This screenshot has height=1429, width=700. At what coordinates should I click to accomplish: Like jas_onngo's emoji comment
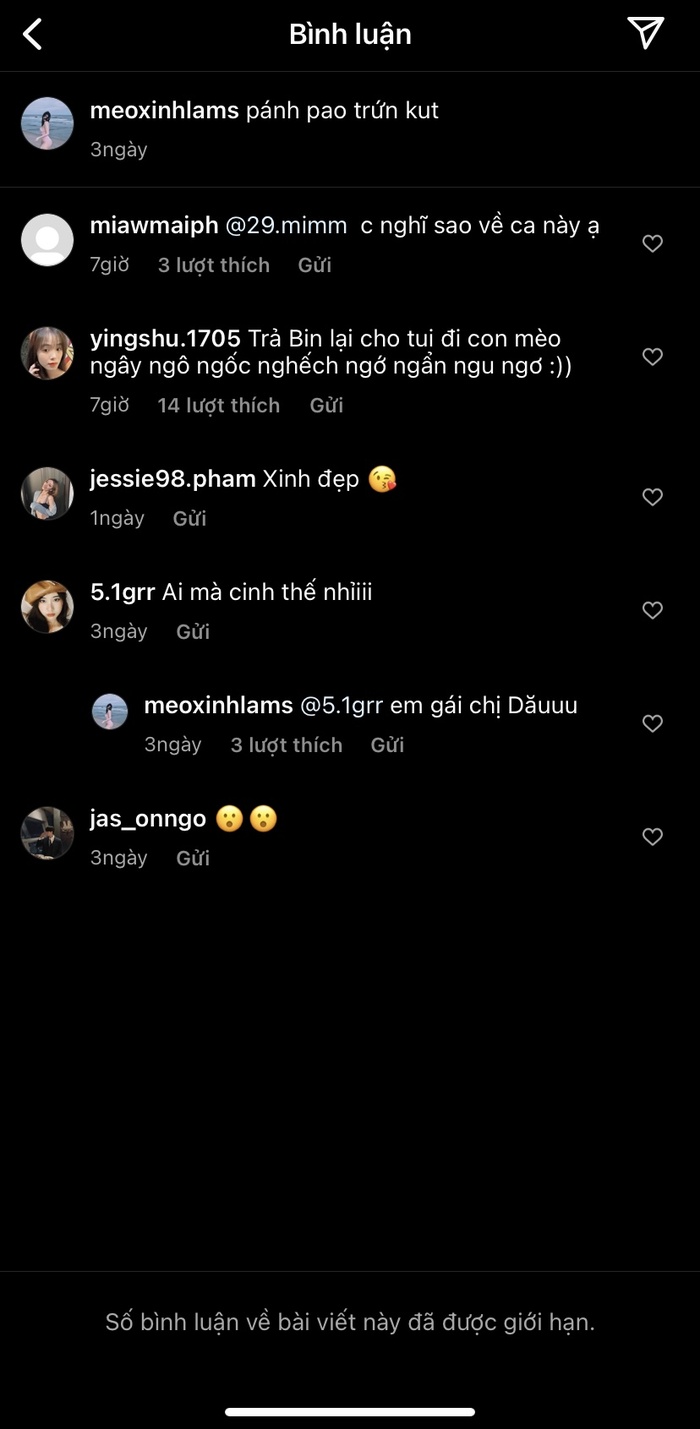pos(652,837)
